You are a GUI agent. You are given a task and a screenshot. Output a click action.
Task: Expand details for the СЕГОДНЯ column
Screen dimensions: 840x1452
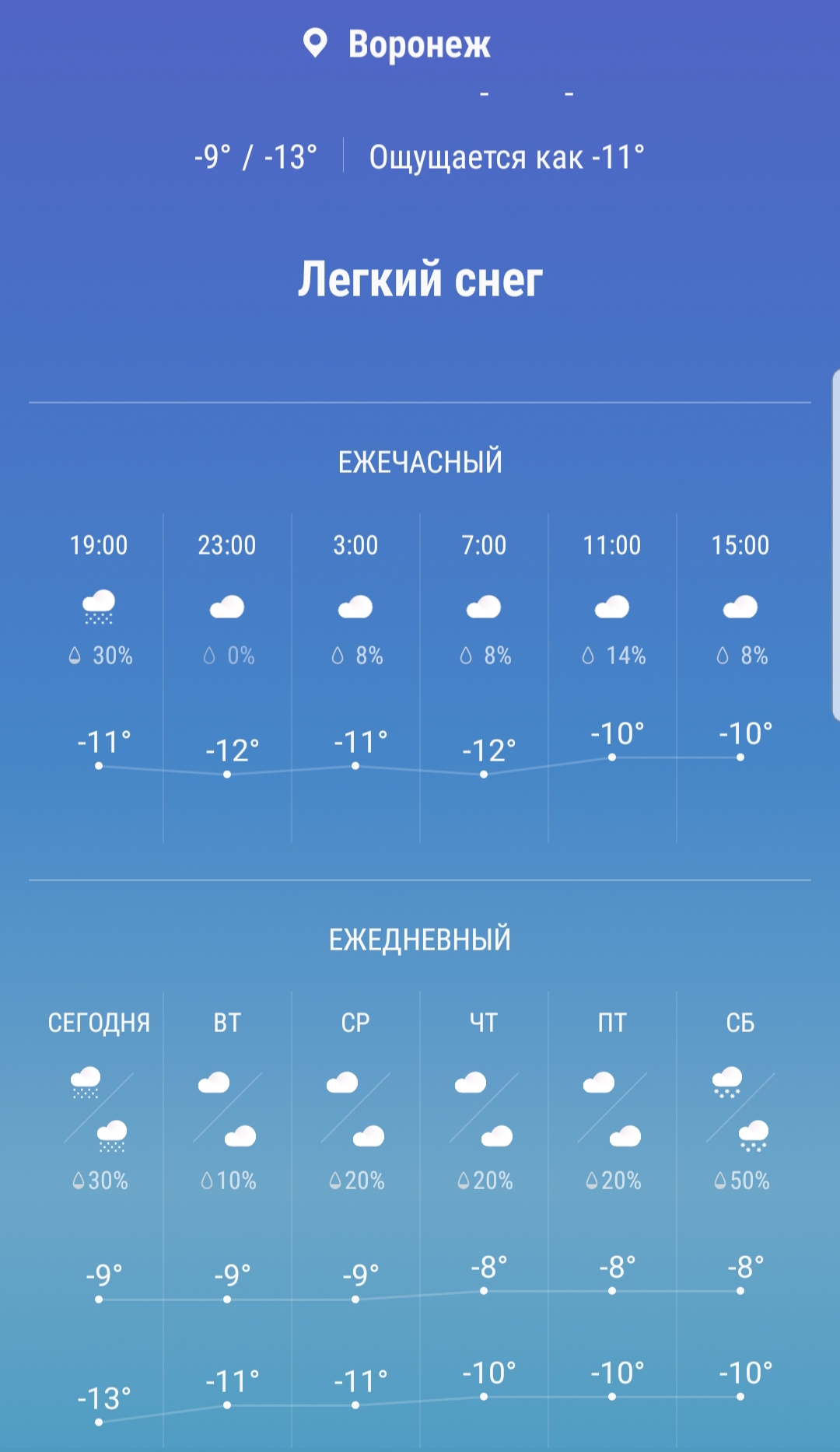click(x=100, y=1023)
